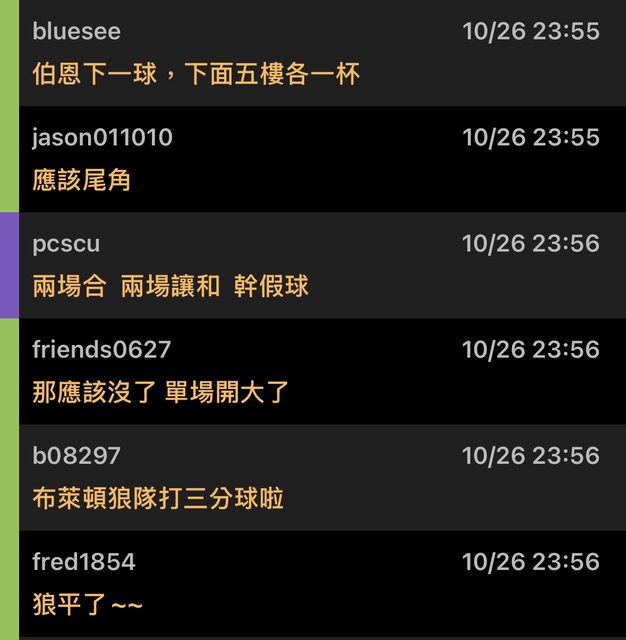Open the comment from friends0627
The width and height of the screenshot is (626, 640).
click(320, 371)
